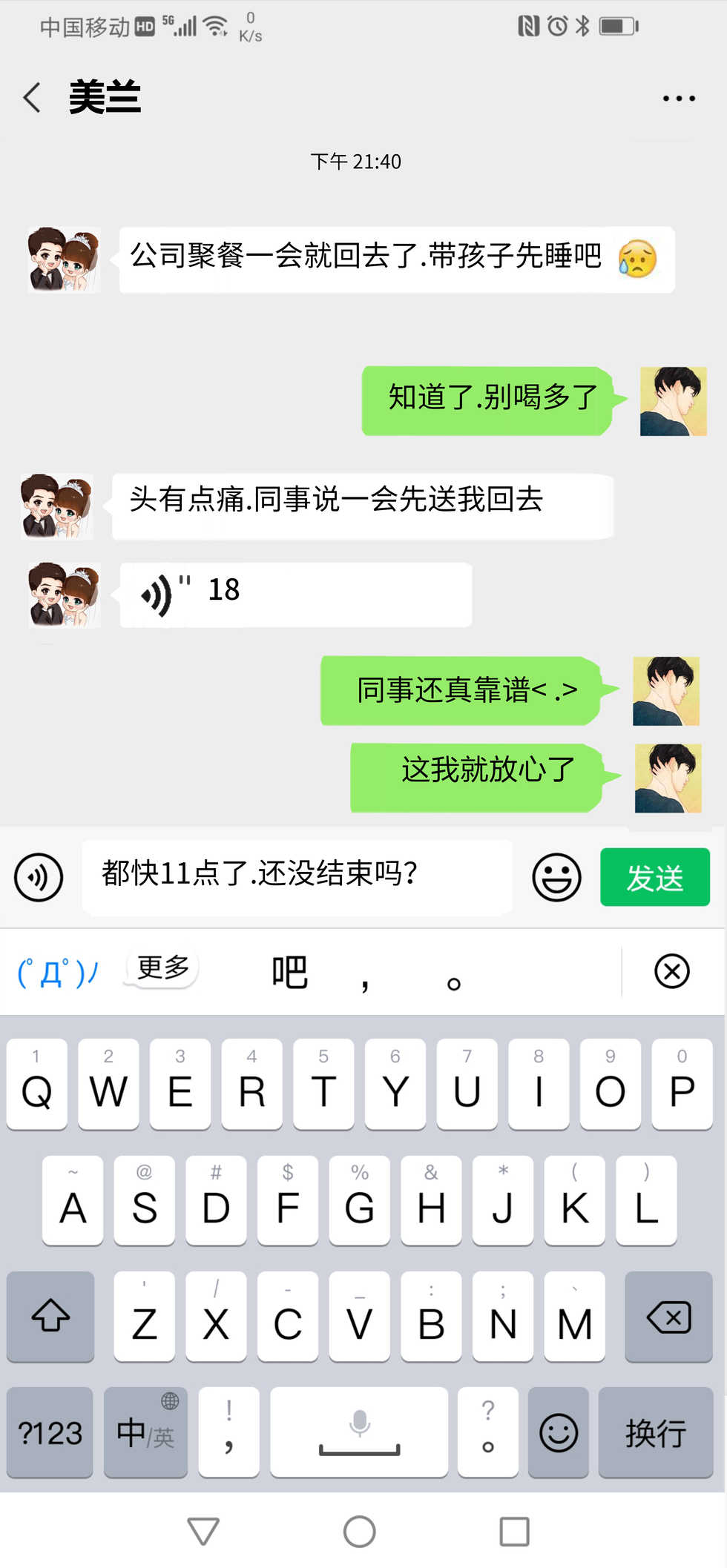Expand more suggestions with 更多
The width and height of the screenshot is (727, 1568).
[x=162, y=969]
